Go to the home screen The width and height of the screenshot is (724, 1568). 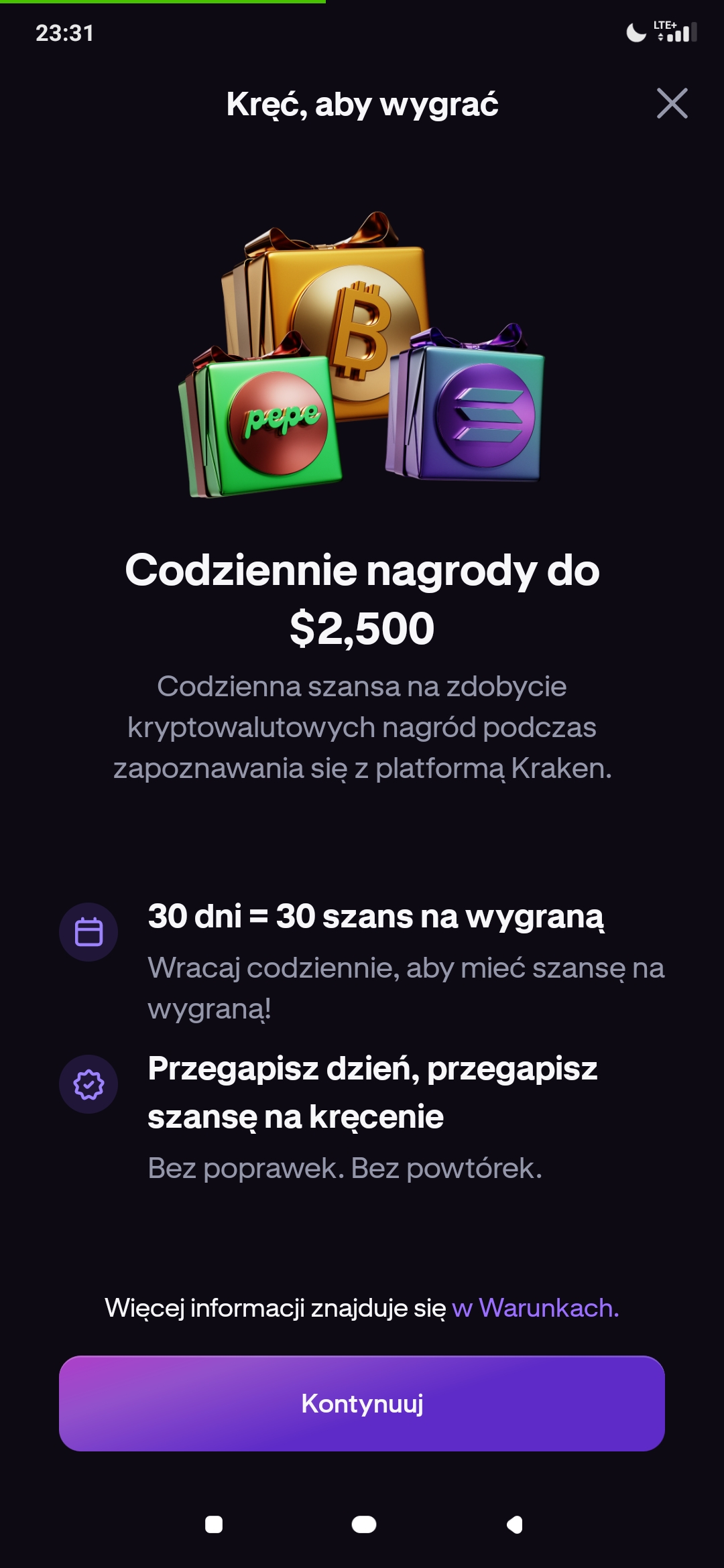pos(363,1524)
